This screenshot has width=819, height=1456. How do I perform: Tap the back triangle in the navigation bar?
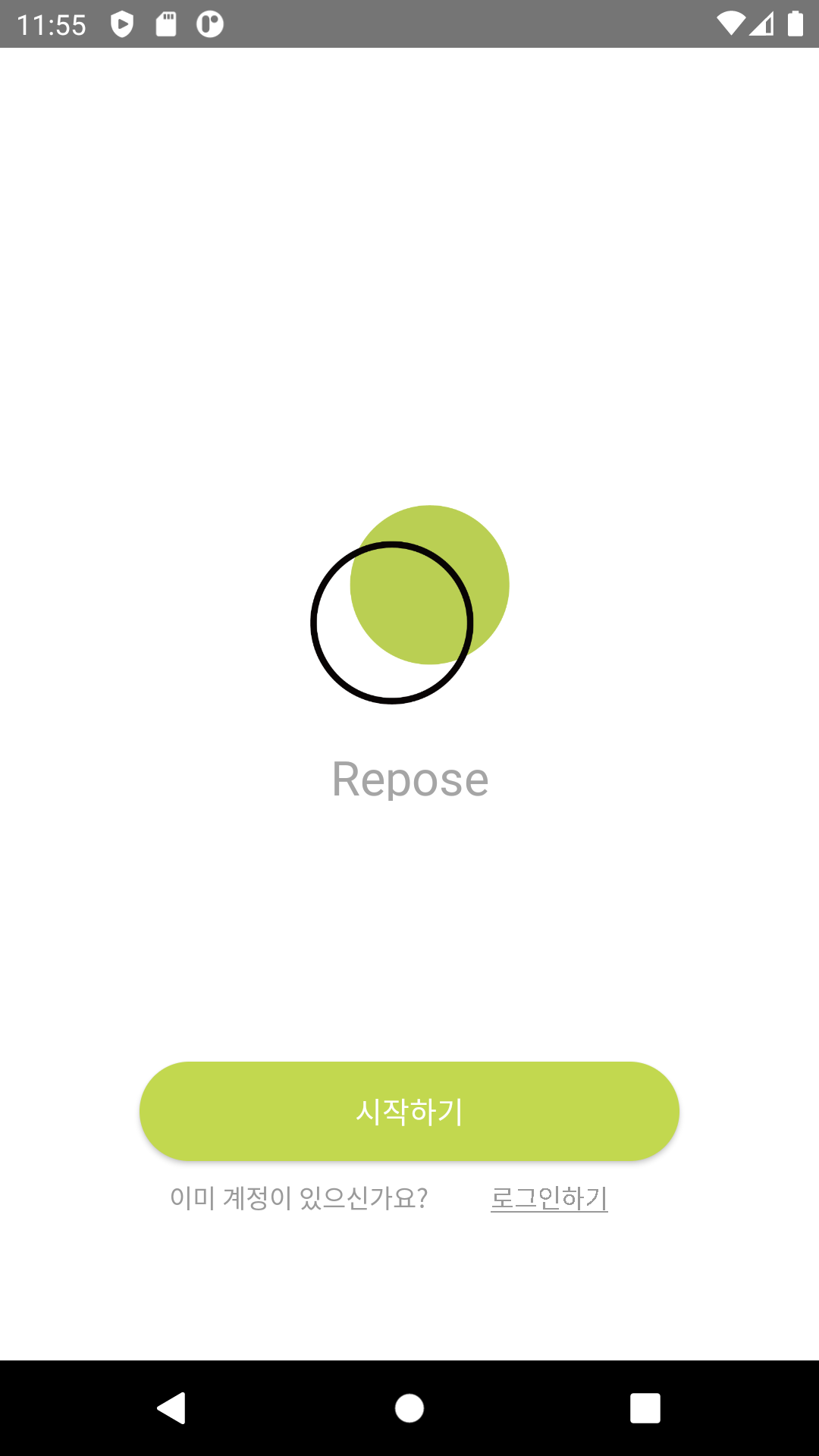(x=172, y=1409)
